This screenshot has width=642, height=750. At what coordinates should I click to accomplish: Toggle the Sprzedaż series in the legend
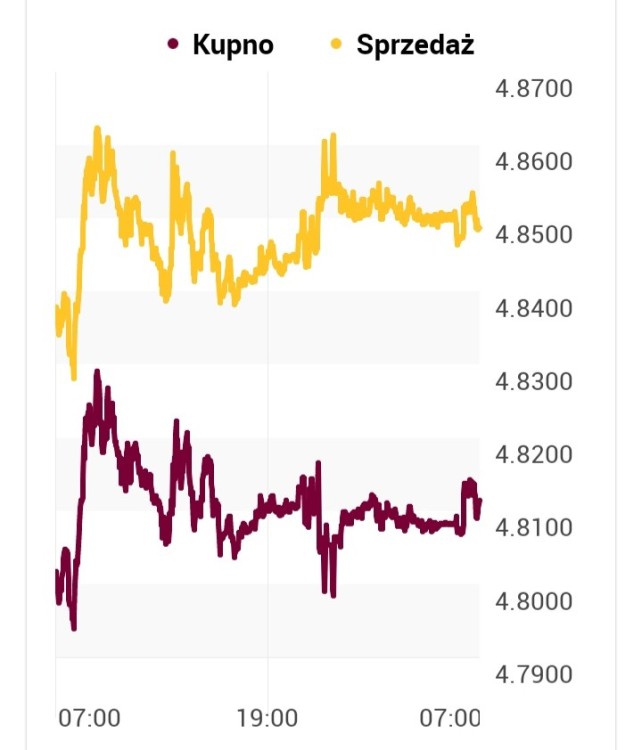[x=402, y=45]
